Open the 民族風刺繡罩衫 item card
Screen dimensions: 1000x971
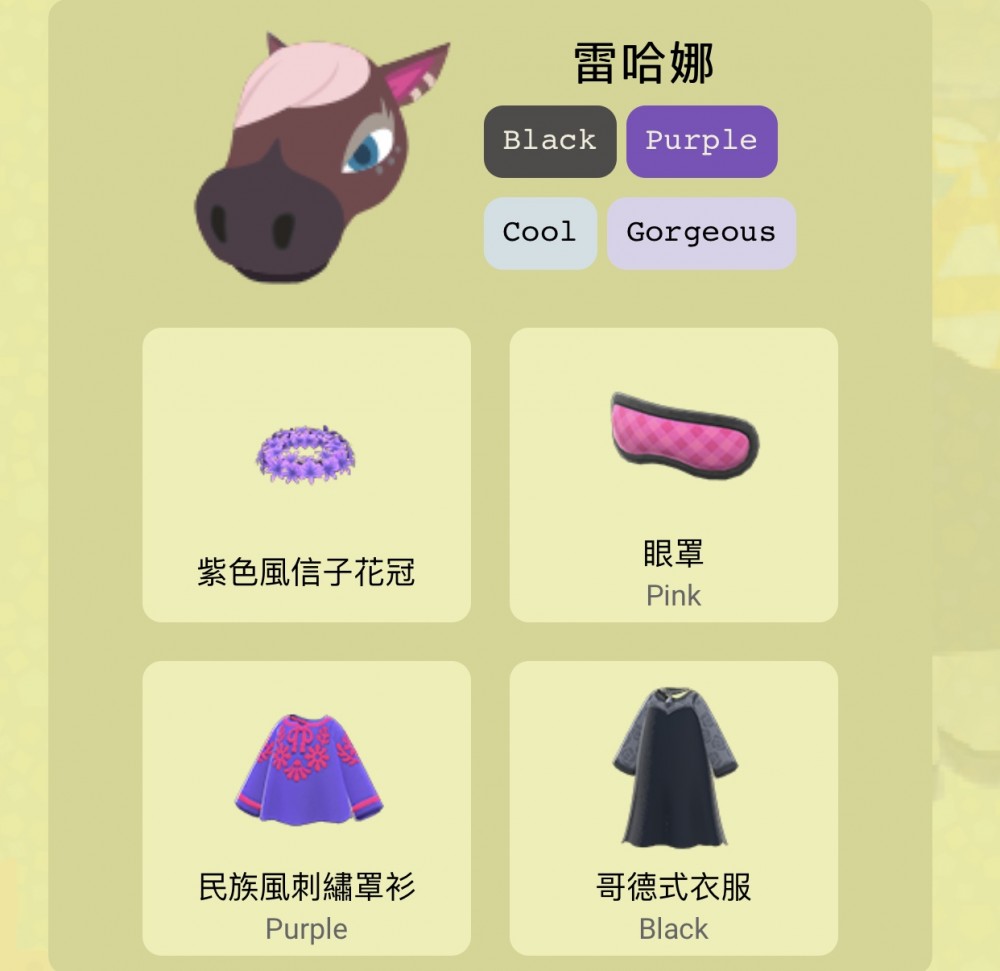coord(306,808)
